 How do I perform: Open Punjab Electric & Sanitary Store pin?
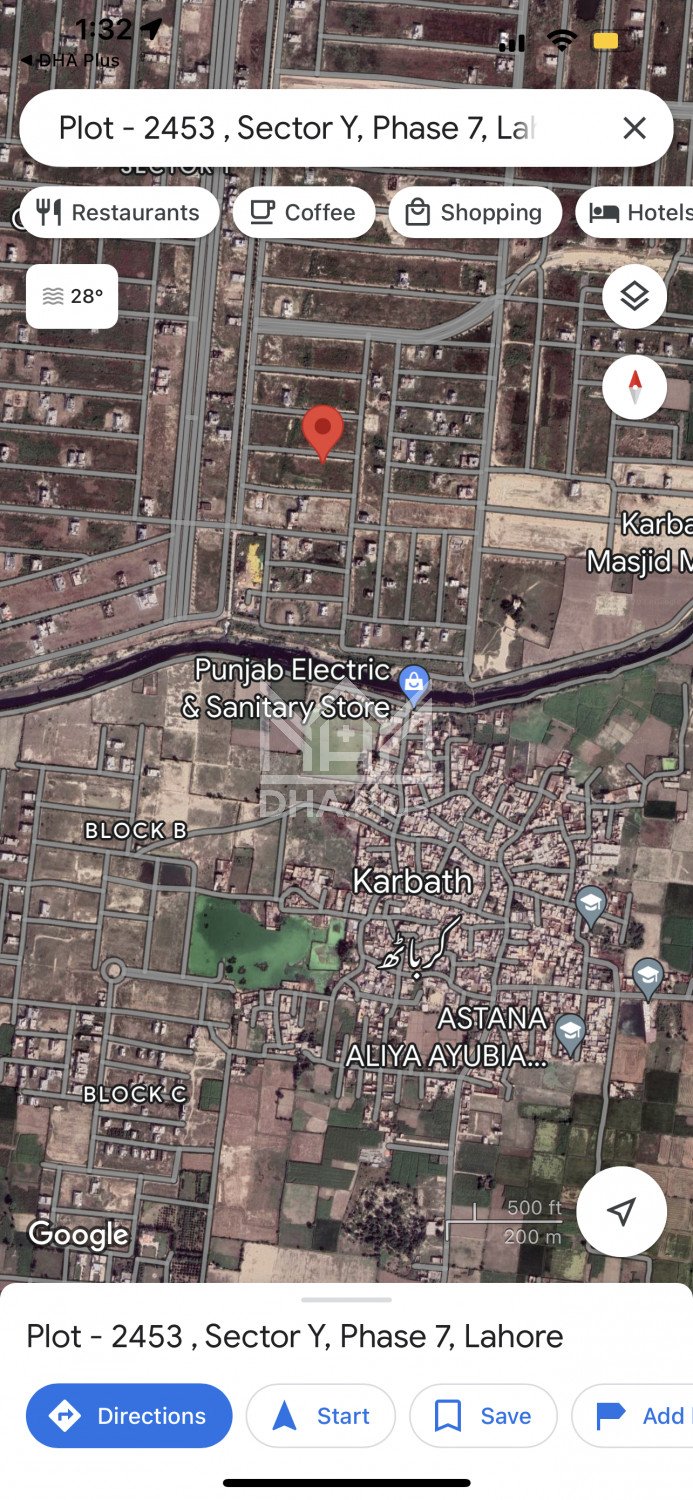[413, 685]
